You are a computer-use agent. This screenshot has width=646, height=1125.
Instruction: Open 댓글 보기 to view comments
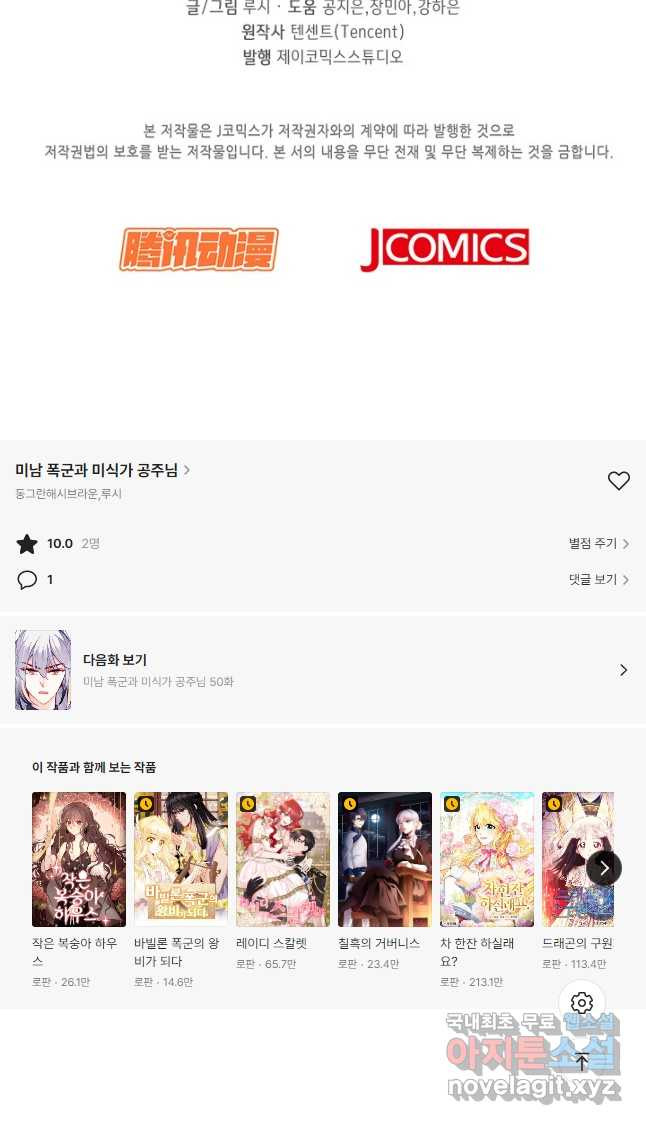tap(598, 580)
